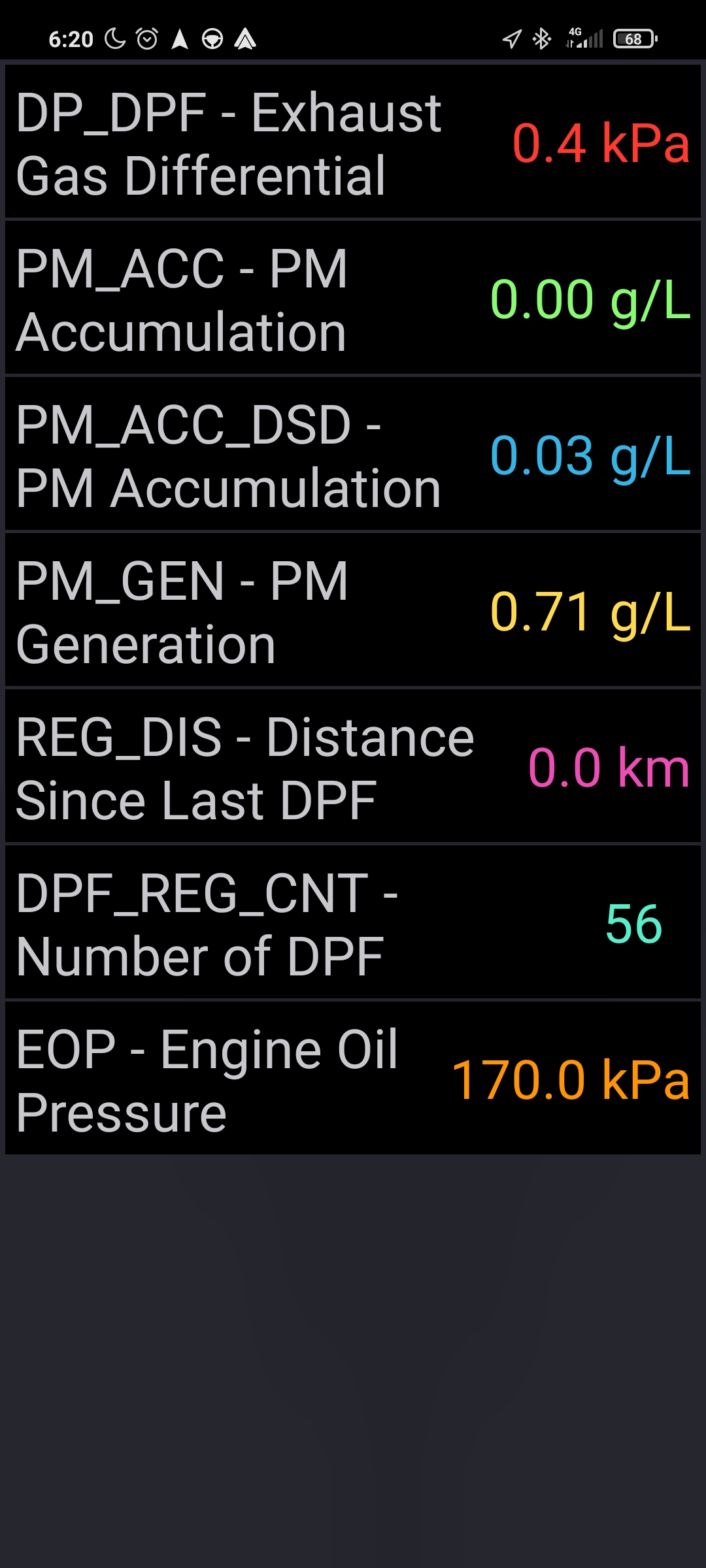
Task: View the PM_GEN PM Generation sensor
Action: pyautogui.click(x=353, y=611)
